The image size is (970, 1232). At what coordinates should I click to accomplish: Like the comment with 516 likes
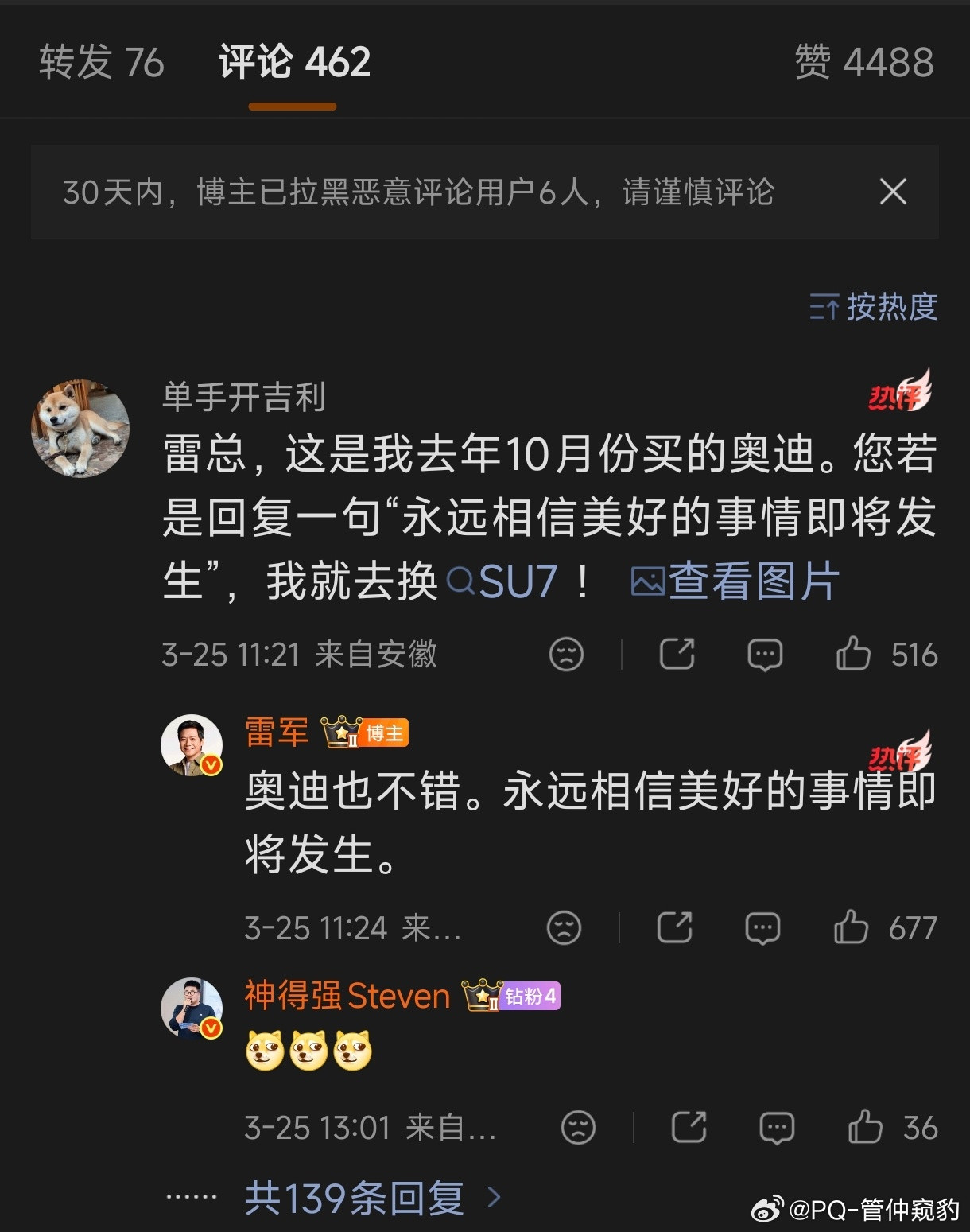point(853,654)
